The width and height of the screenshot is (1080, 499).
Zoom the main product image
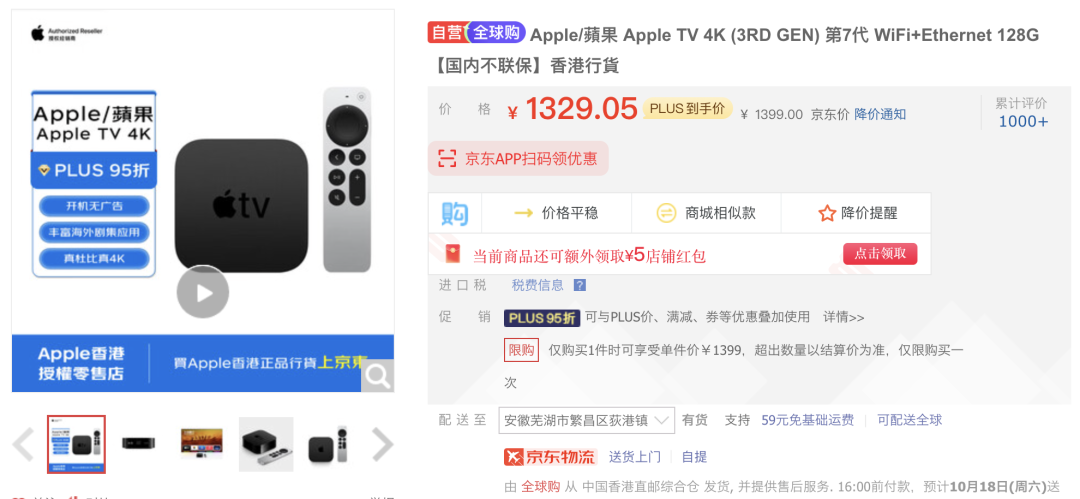pyautogui.click(x=378, y=376)
